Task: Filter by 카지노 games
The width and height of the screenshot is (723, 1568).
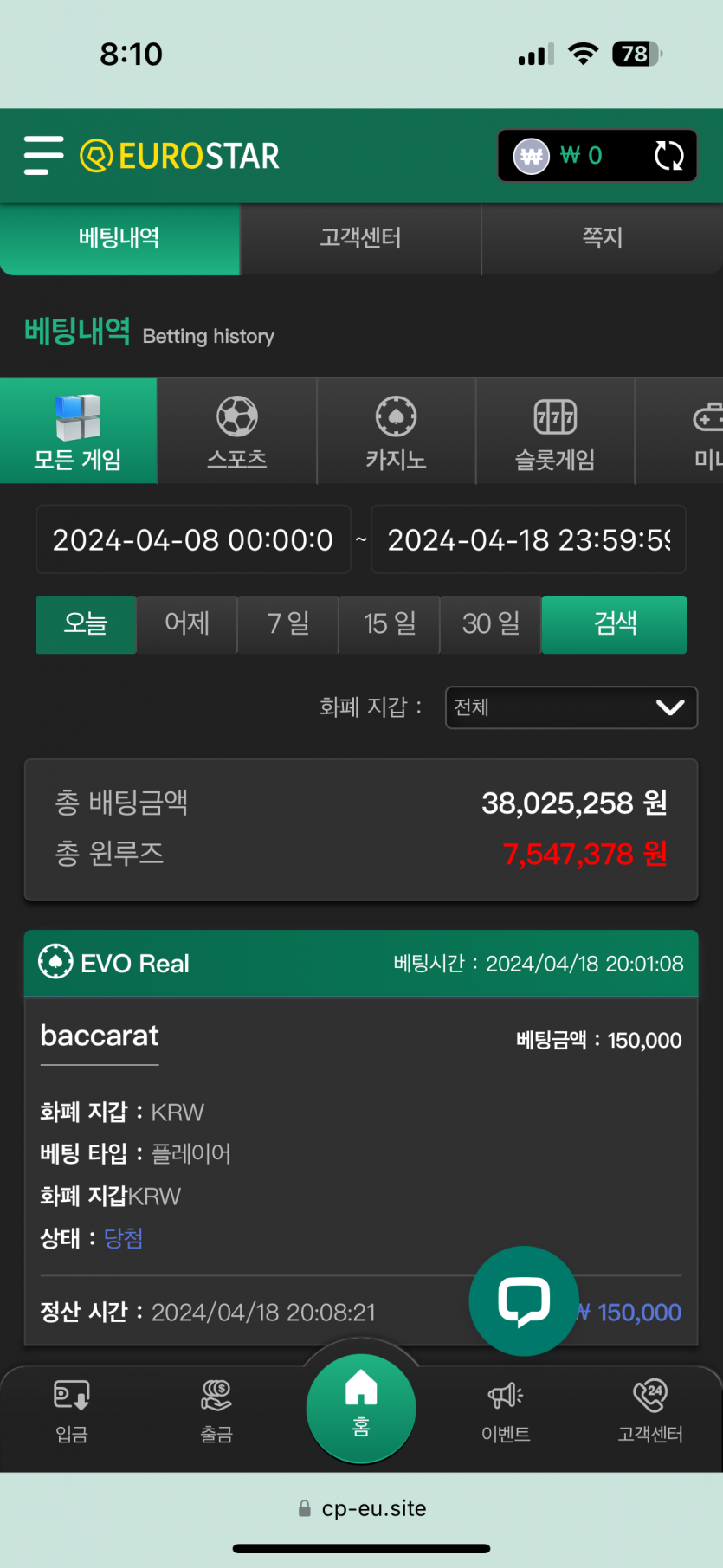Action: [x=396, y=431]
